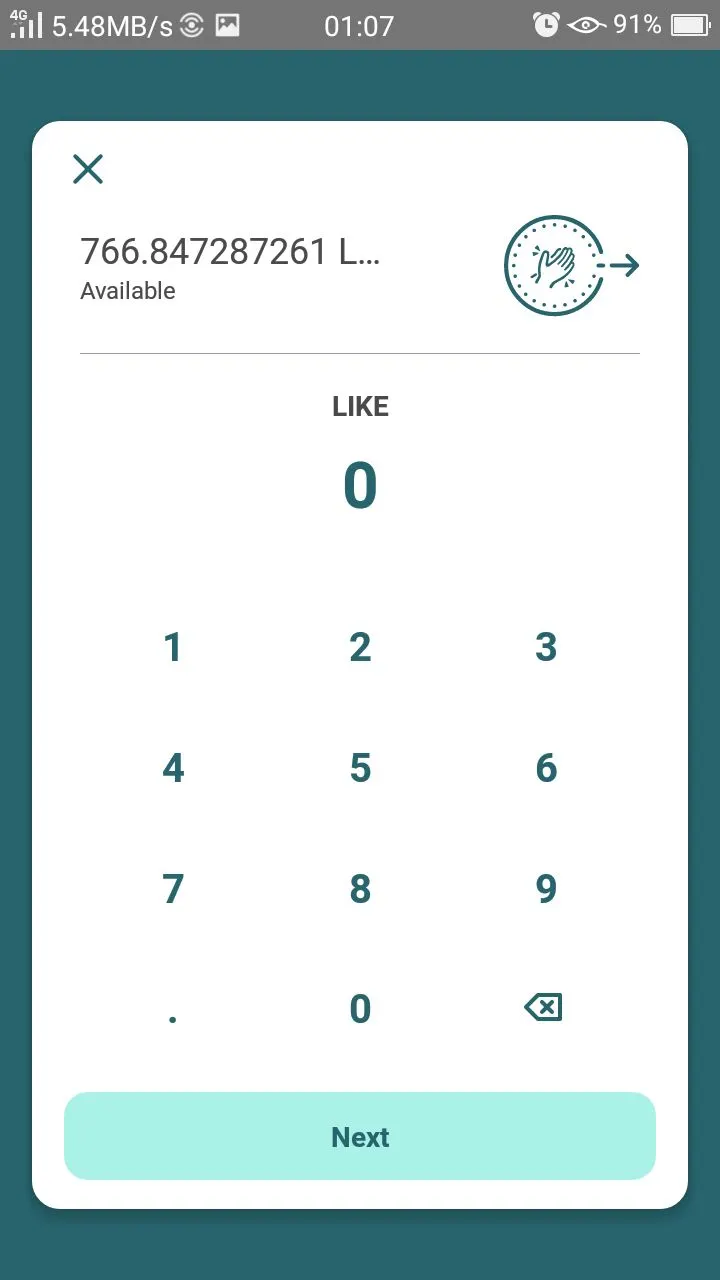This screenshot has height=1280, width=720.
Task: Tap the clapping hands send icon
Action: [x=570, y=265]
